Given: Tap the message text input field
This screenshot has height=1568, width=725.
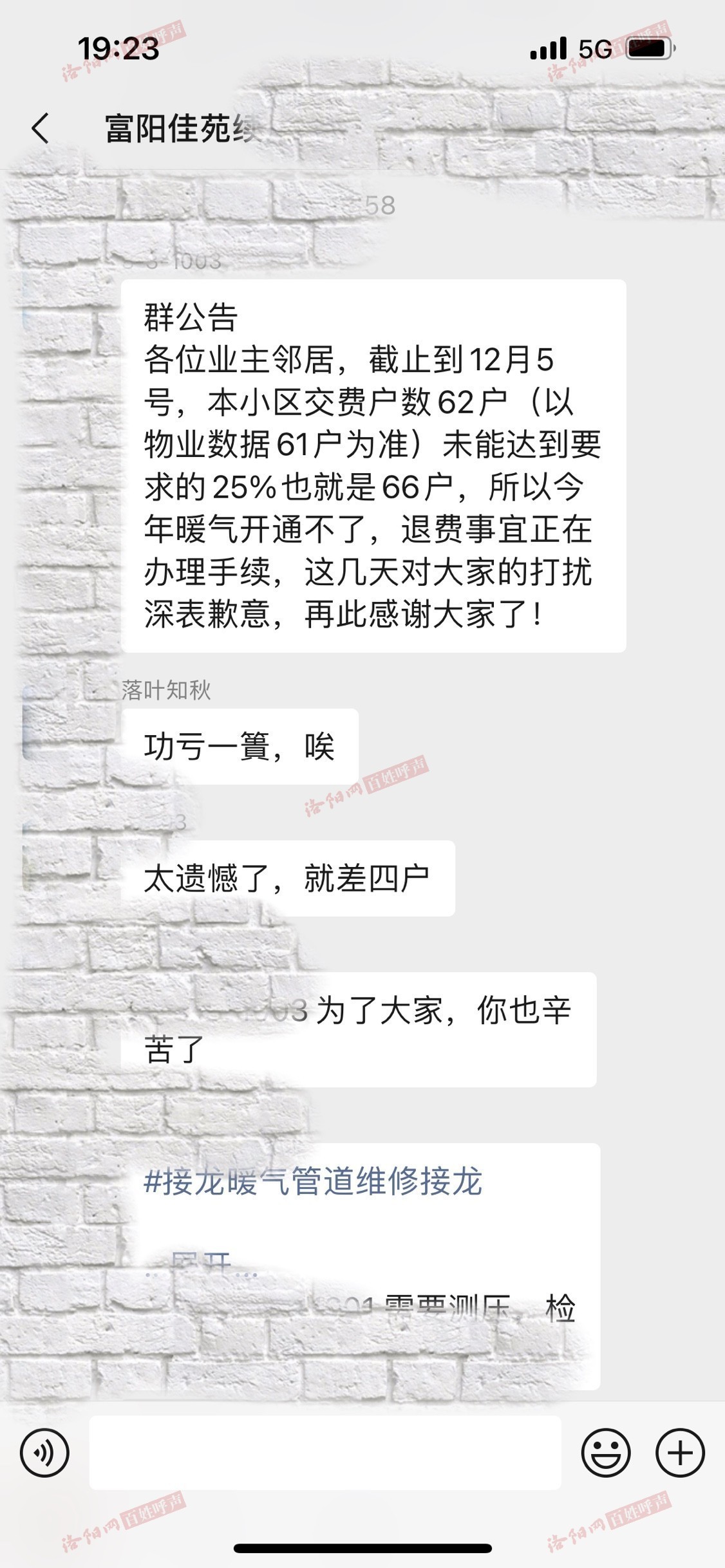Looking at the screenshot, I should point(325,1452).
